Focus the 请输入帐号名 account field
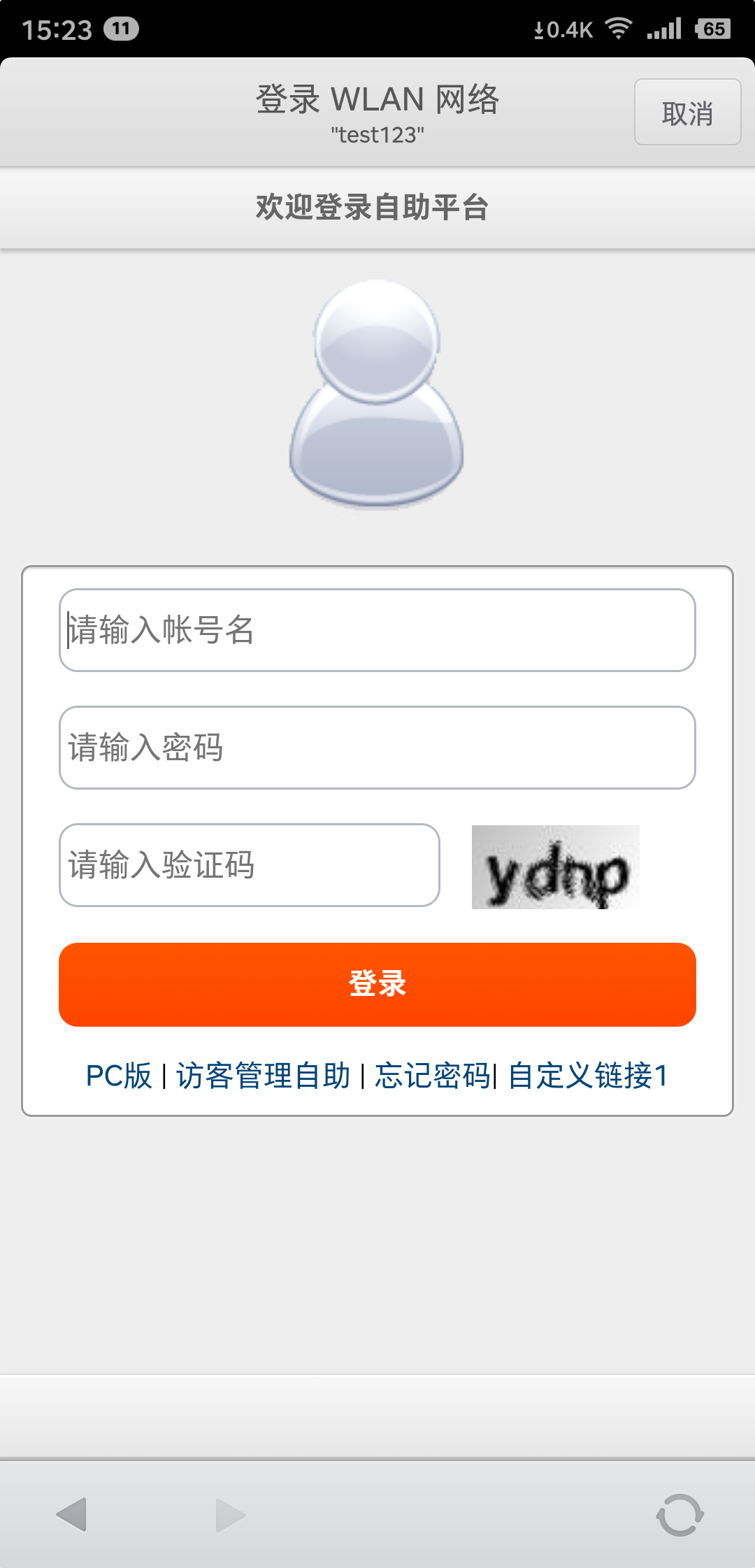 (377, 630)
